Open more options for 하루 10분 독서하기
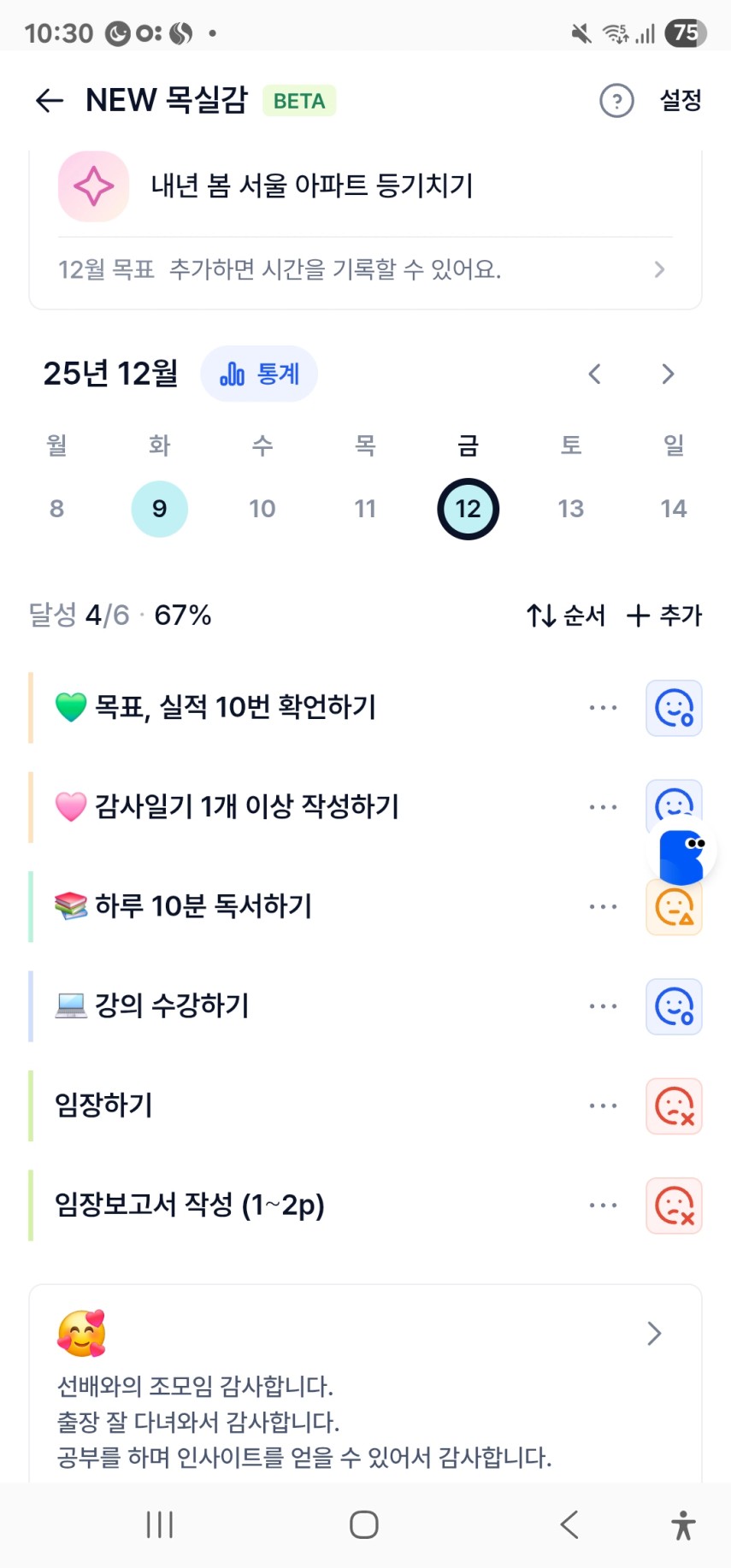Screen dimensions: 731x1568 603,907
